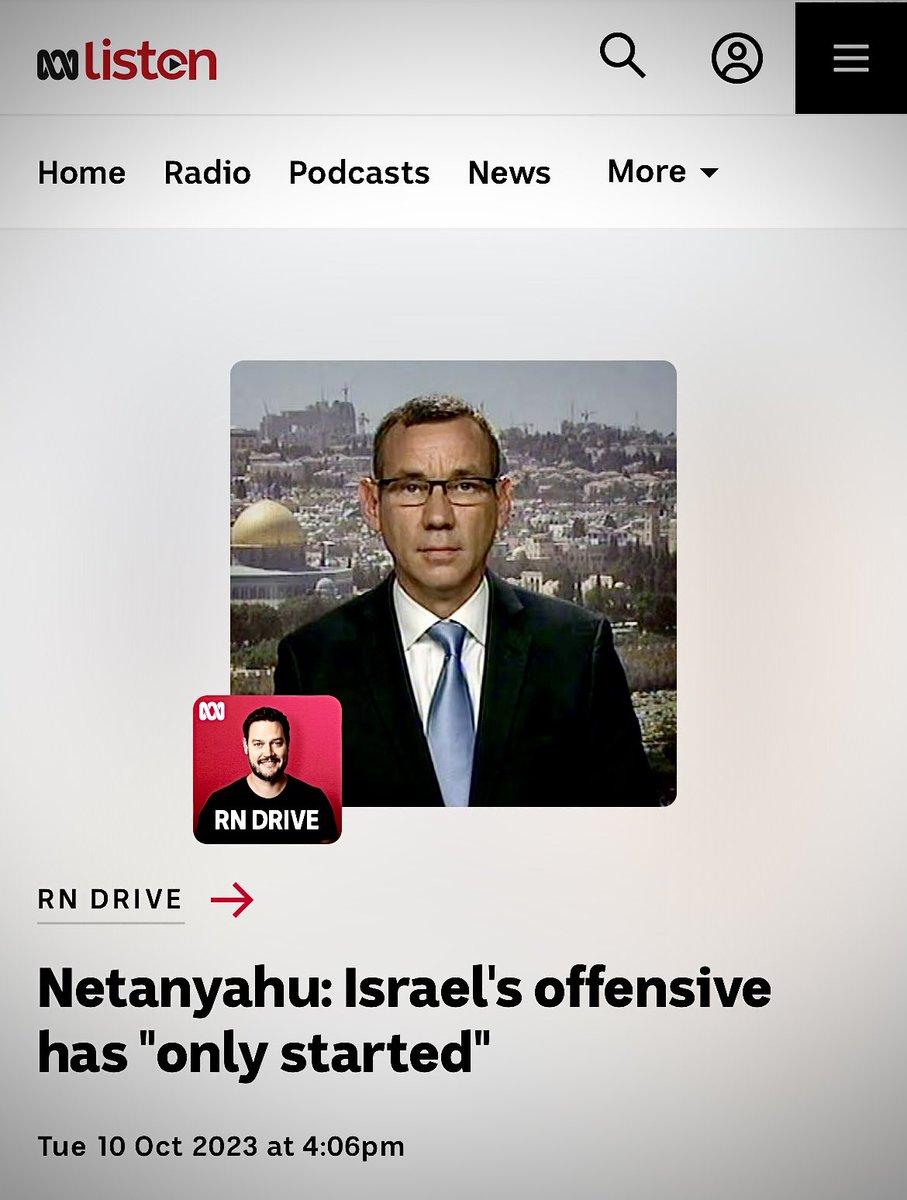Switch to the Radio tab
The height and width of the screenshot is (1200, 907).
tap(207, 172)
